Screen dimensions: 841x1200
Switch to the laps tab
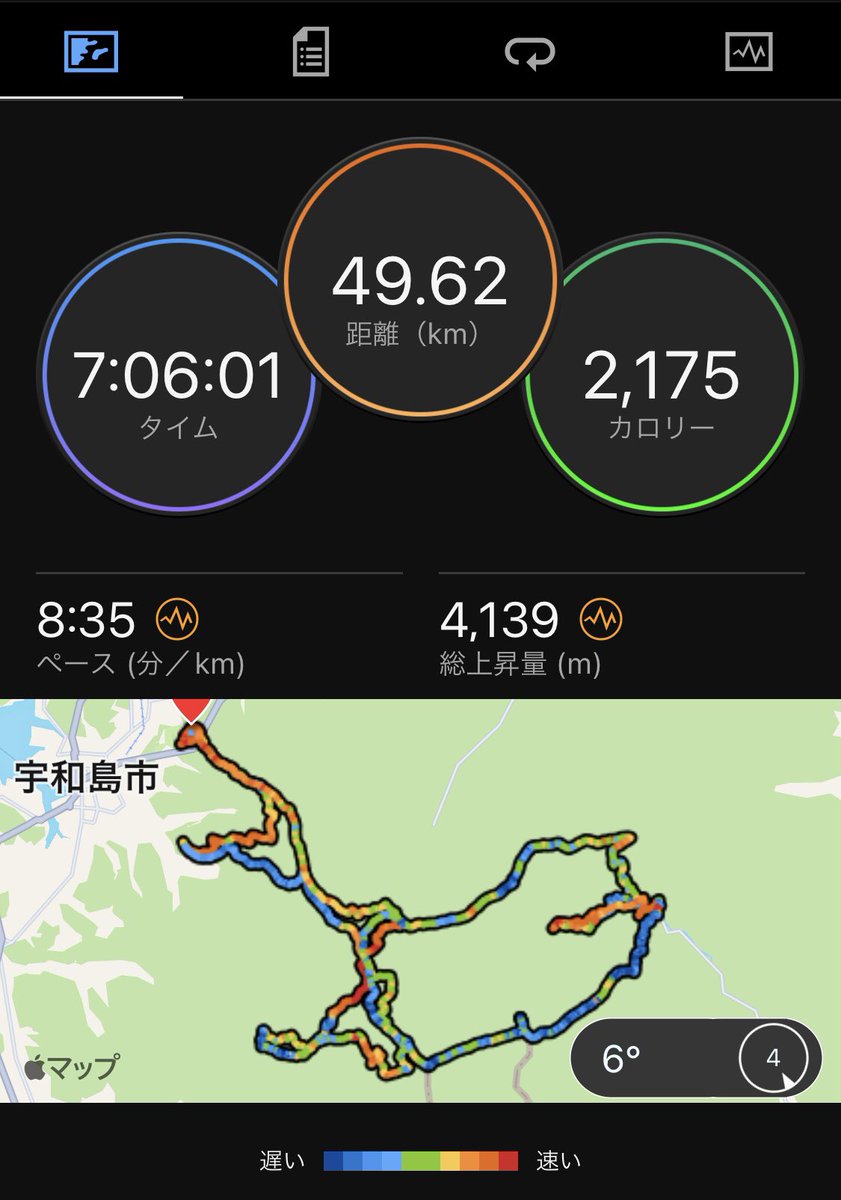530,50
